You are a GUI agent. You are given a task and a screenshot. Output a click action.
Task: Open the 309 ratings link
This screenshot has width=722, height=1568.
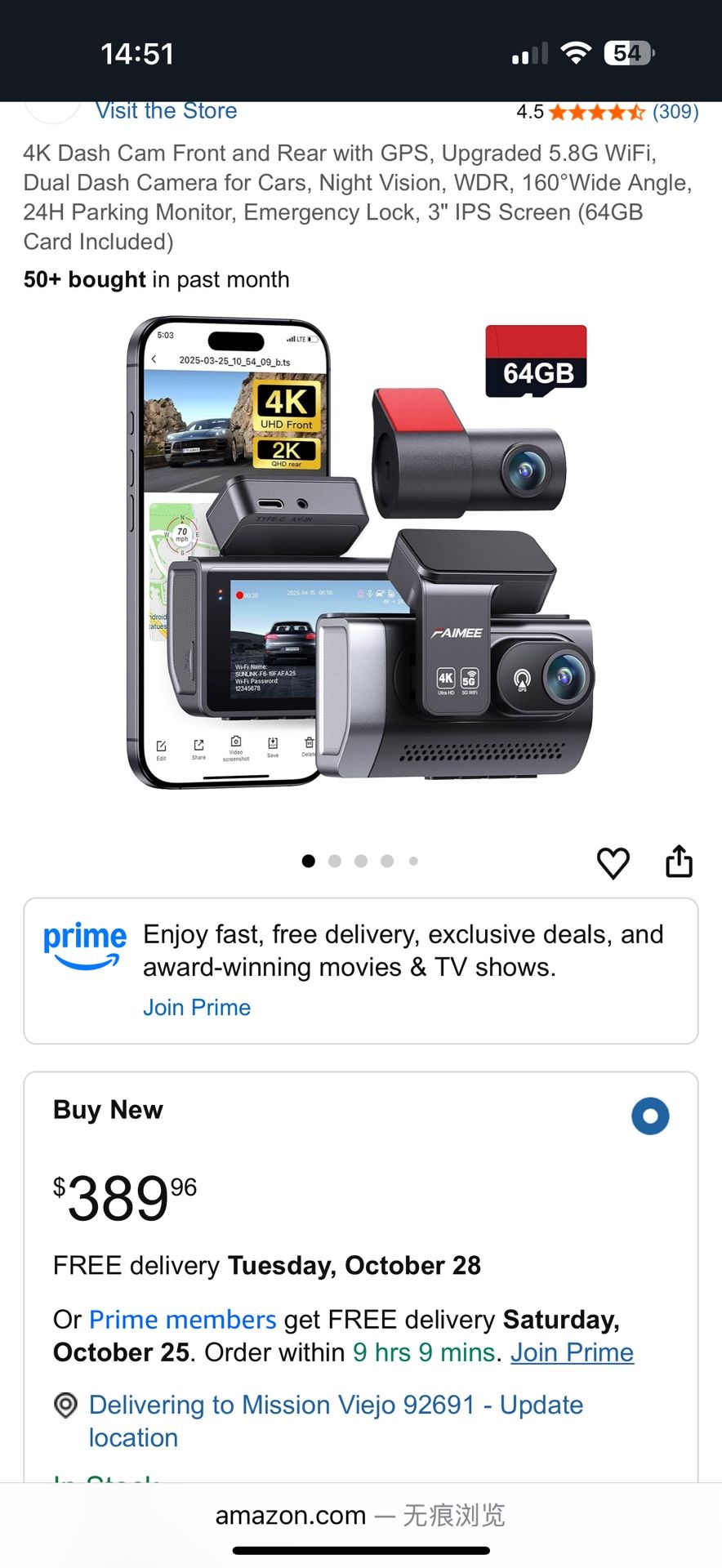click(676, 112)
